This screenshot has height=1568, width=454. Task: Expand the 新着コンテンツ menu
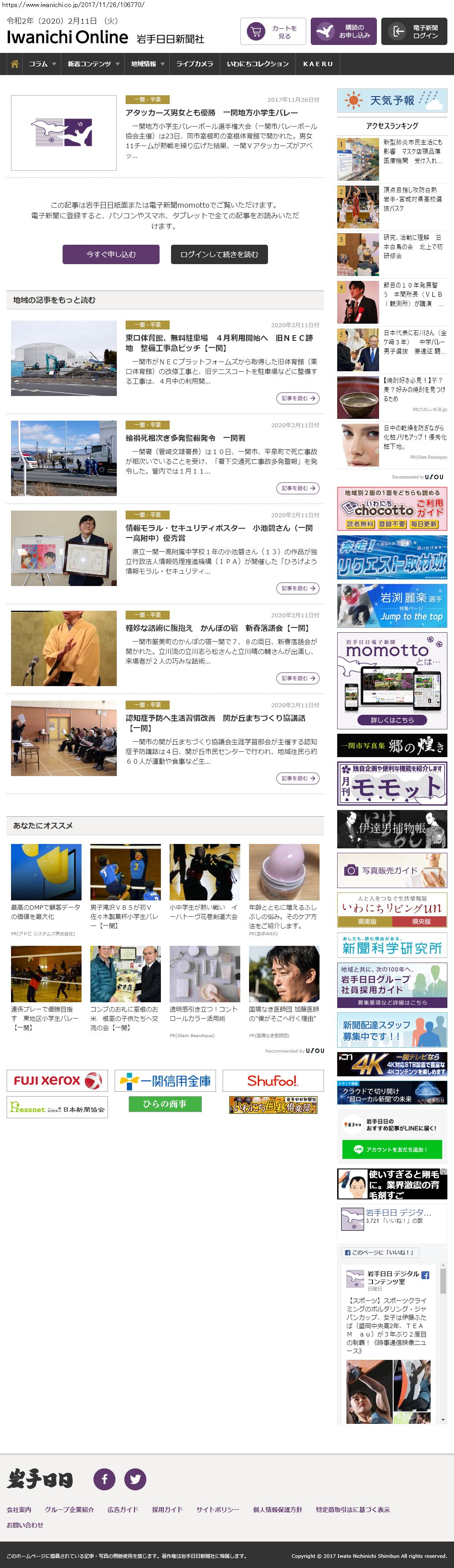pyautogui.click(x=93, y=64)
